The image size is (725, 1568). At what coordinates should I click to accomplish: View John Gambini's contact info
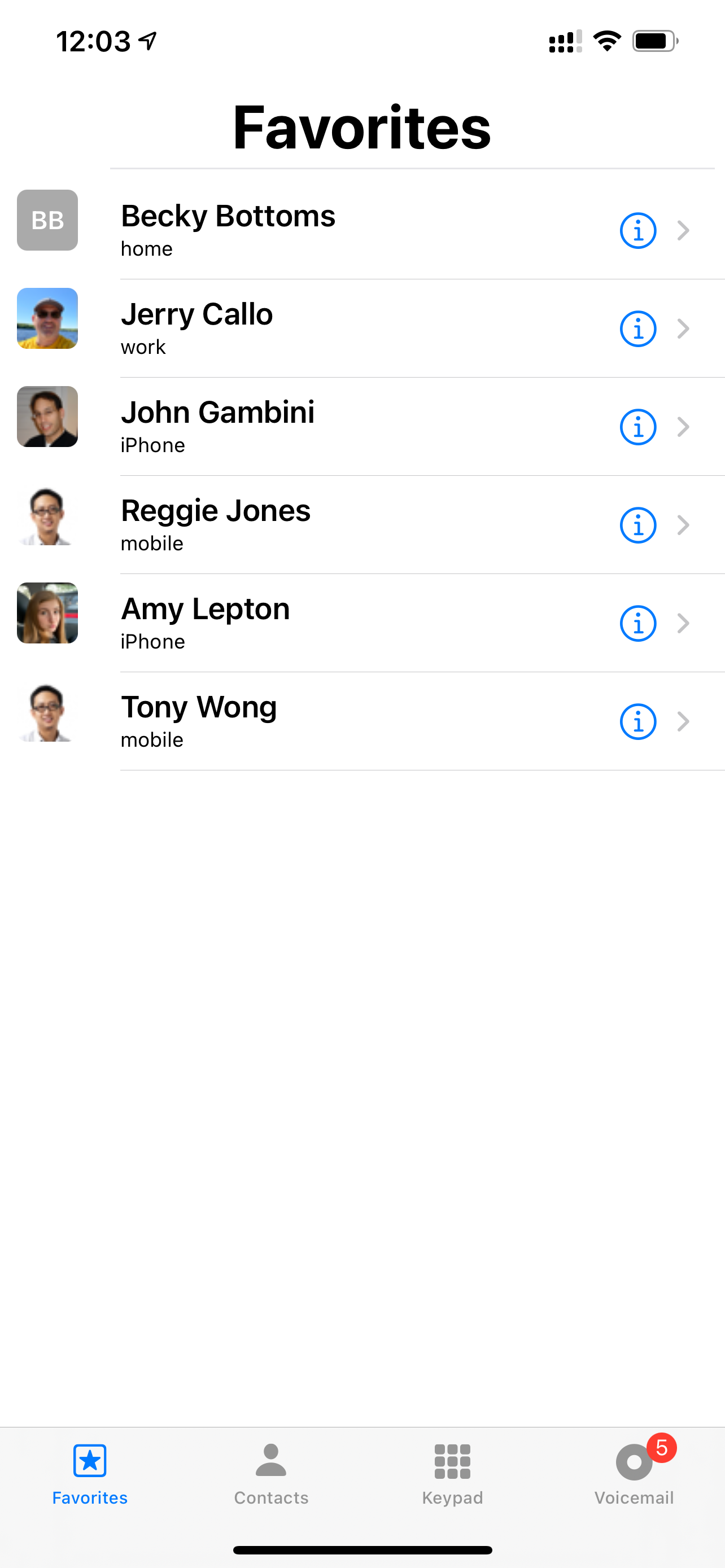637,427
